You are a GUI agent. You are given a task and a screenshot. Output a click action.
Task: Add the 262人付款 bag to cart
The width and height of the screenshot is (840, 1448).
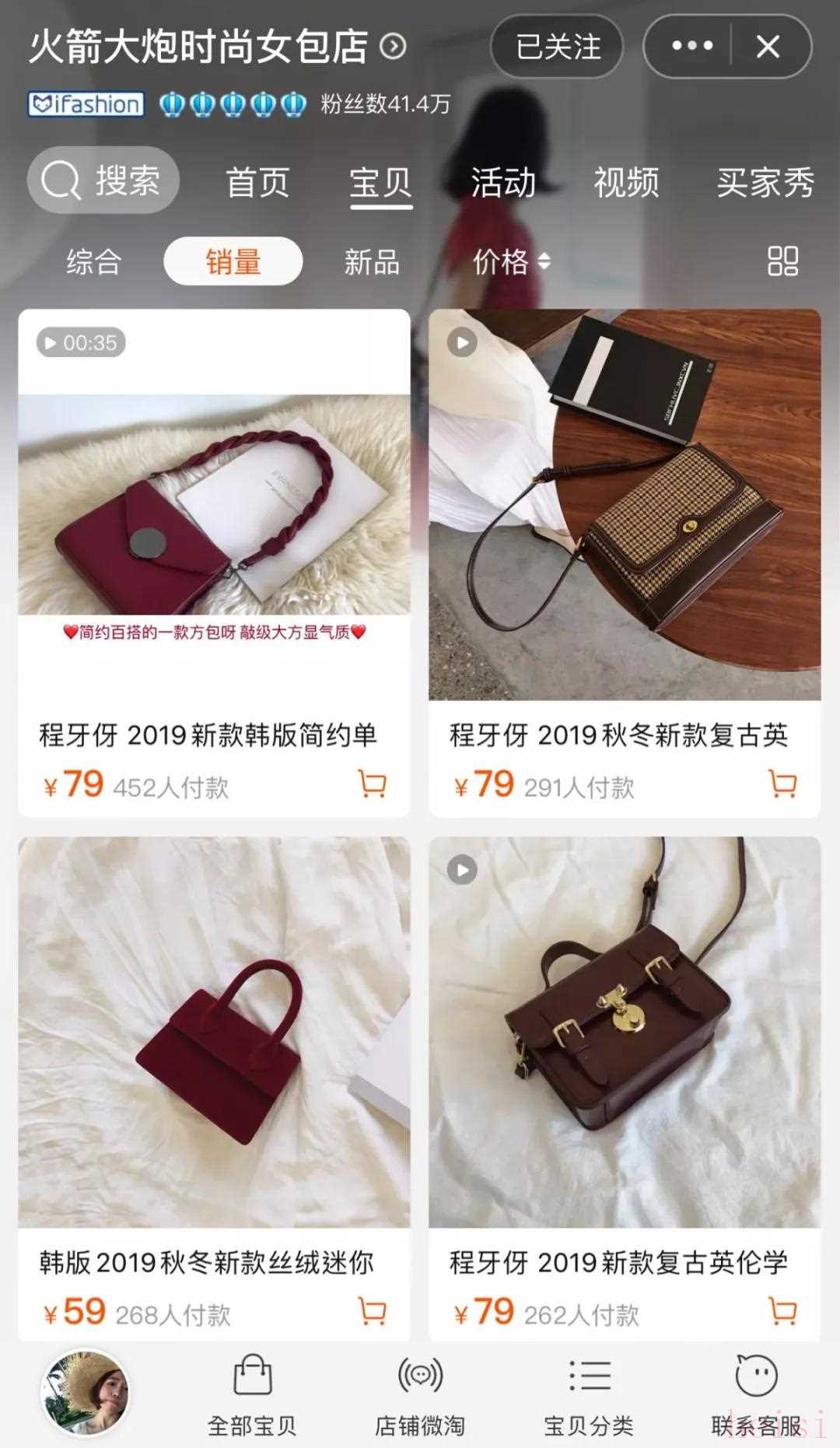point(782,1311)
